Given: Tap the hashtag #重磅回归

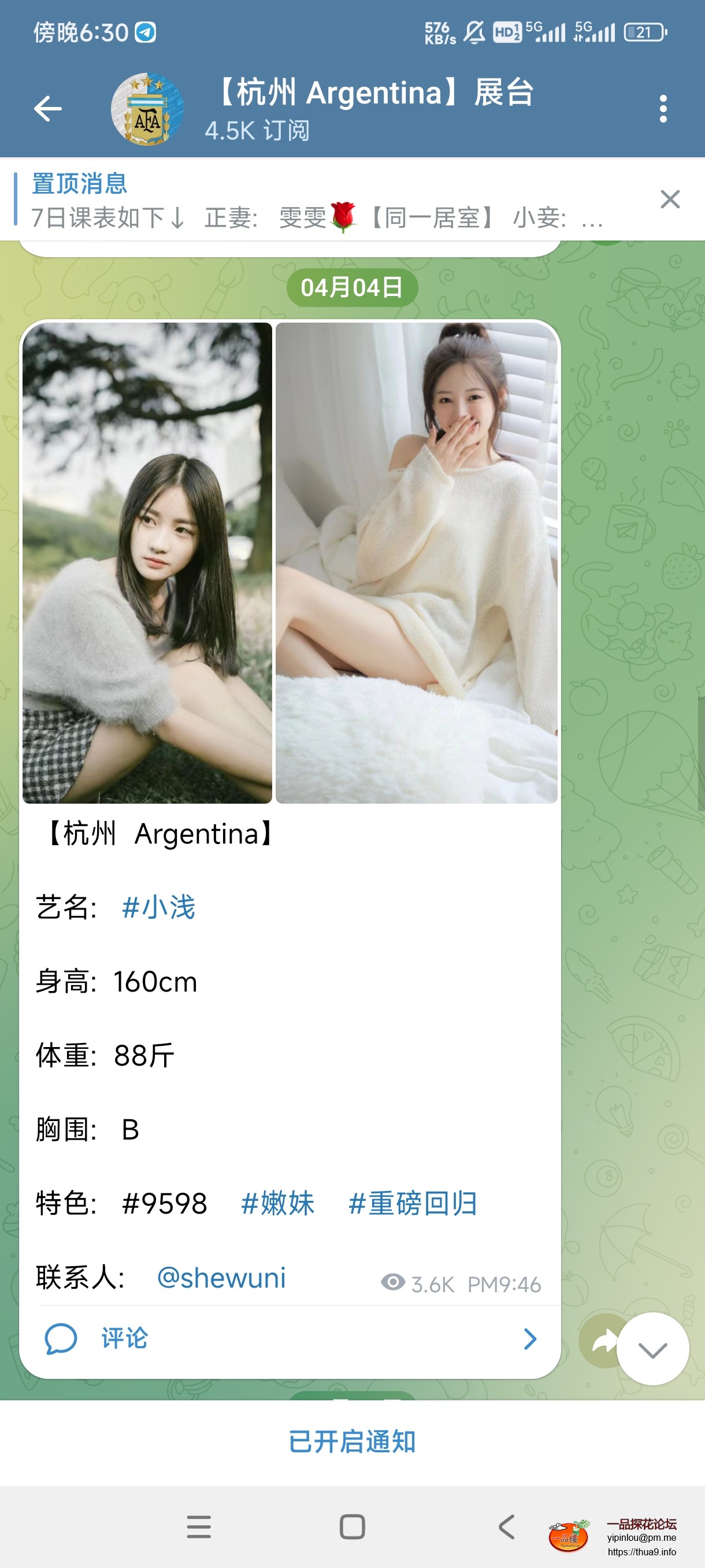Looking at the screenshot, I should click(413, 1203).
